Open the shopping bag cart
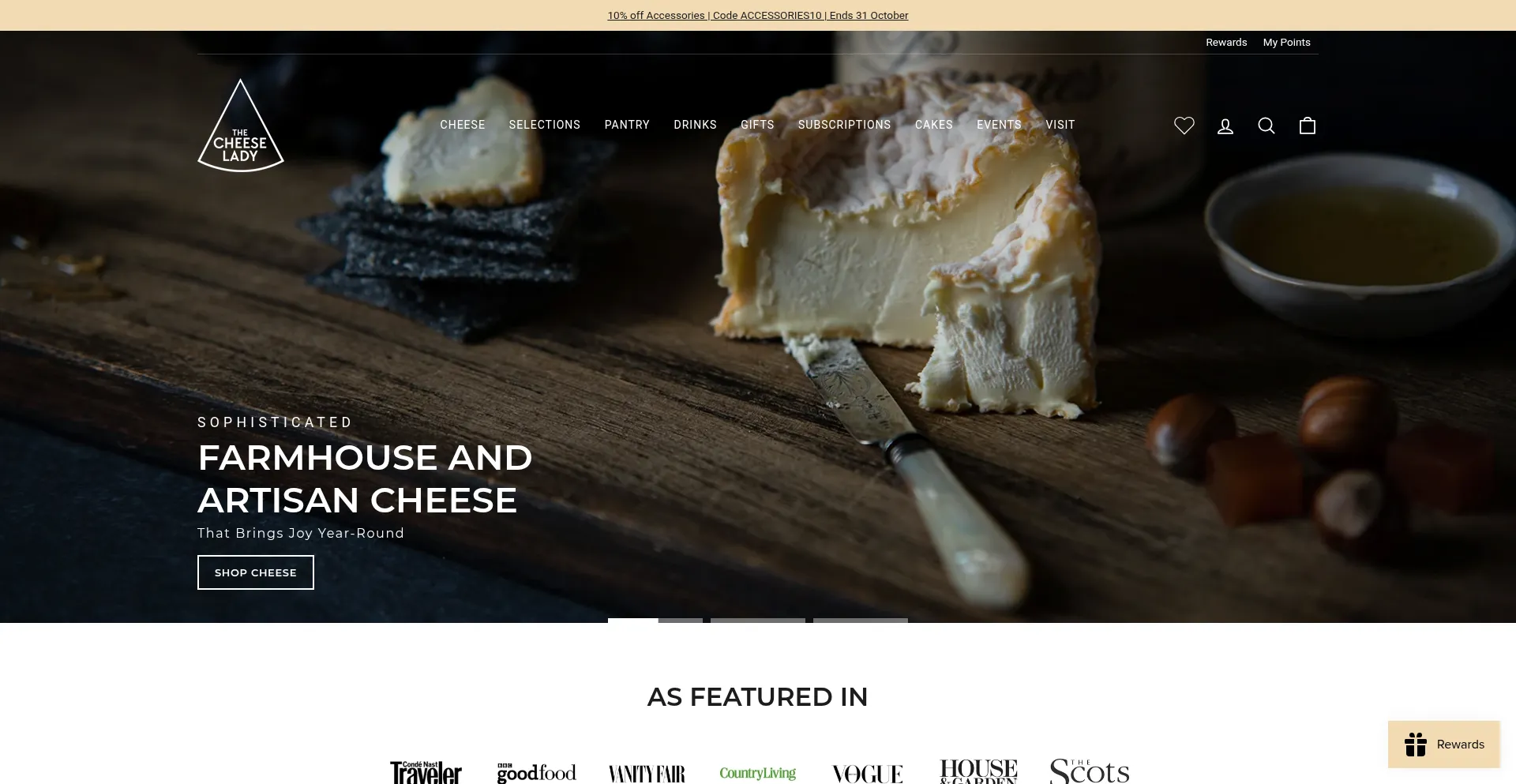This screenshot has width=1516, height=784. (1307, 126)
